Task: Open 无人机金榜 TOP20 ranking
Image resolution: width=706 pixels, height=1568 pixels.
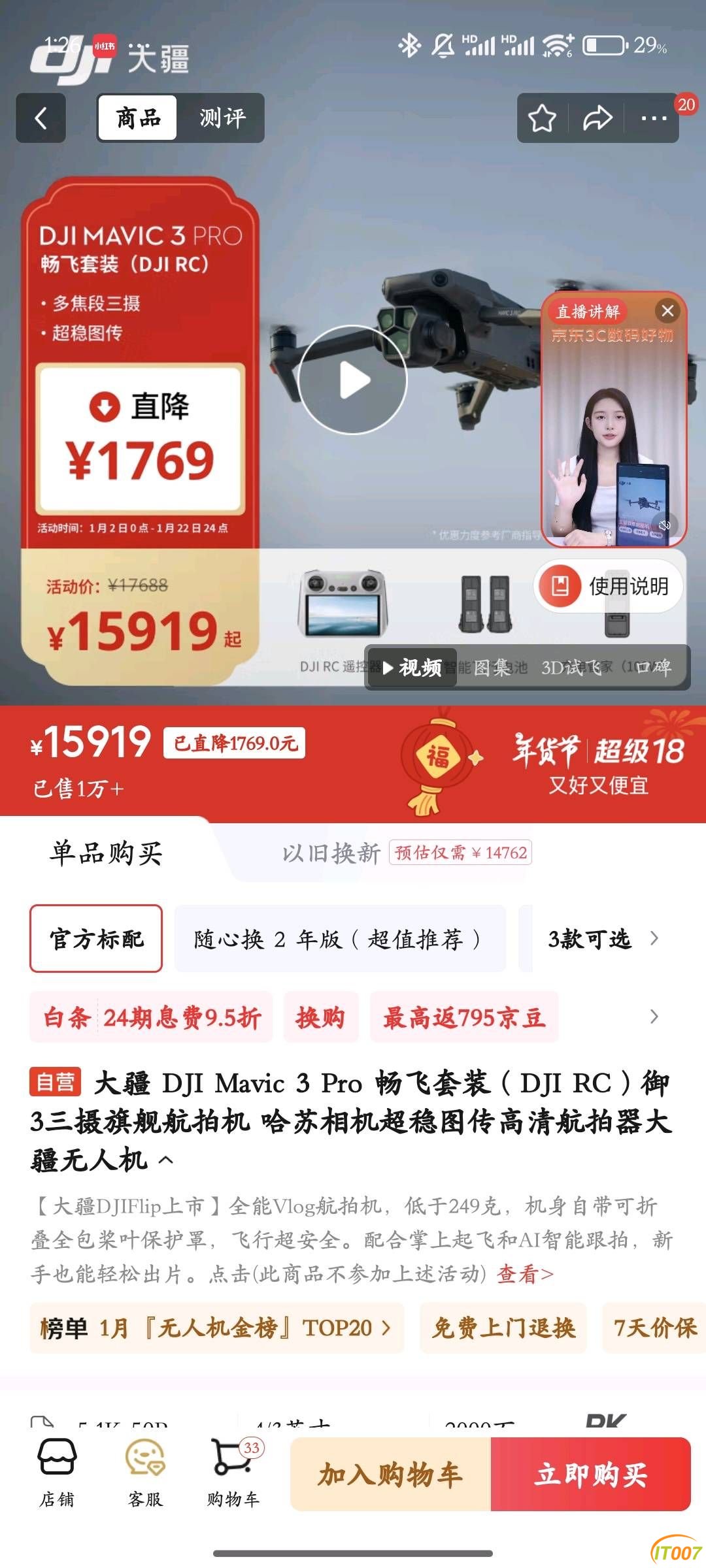Action: point(216,1328)
